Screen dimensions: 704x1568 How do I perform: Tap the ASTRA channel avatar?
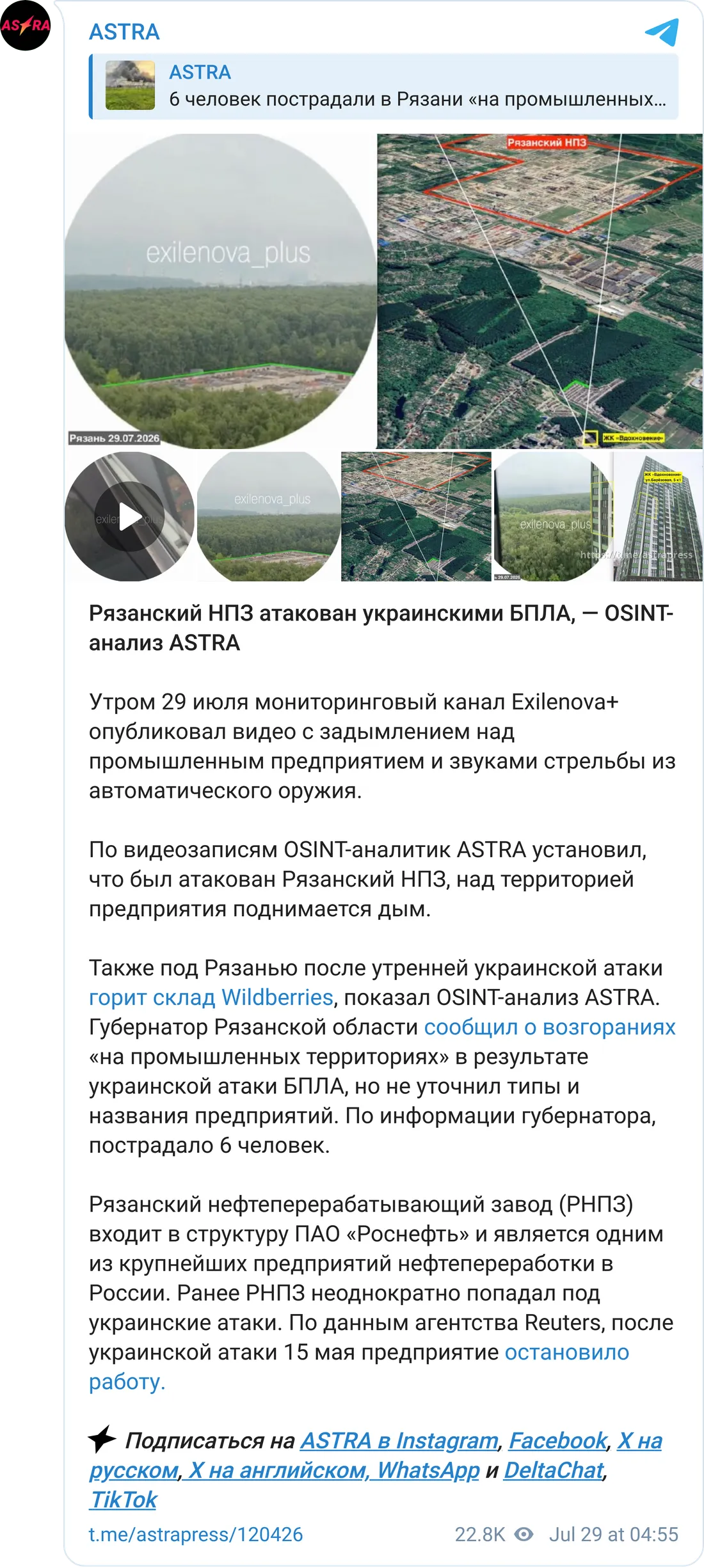(26, 26)
